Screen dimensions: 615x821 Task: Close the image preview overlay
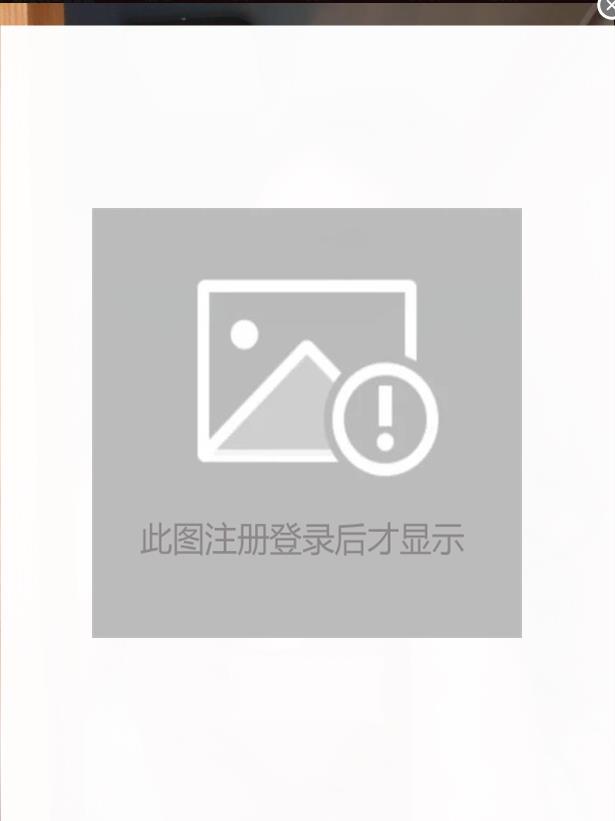click(x=607, y=5)
